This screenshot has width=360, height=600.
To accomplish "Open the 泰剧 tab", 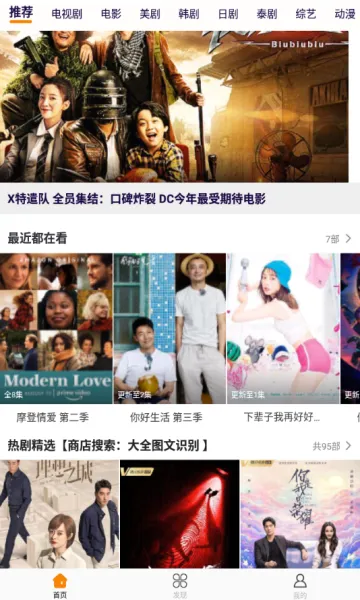I will (267, 14).
